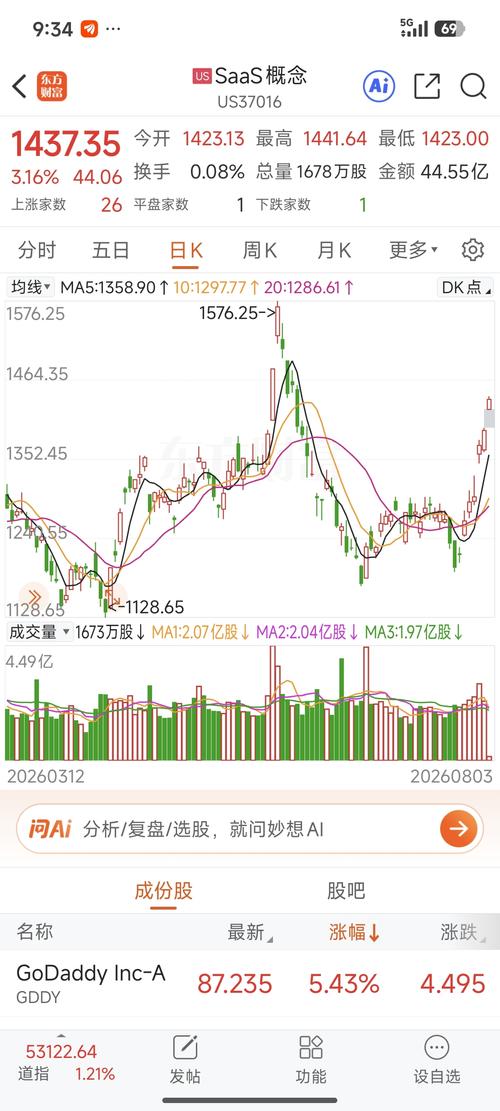Viewport: 500px width, 1111px height.
Task: Tap the DK点 button
Action: coord(466,287)
